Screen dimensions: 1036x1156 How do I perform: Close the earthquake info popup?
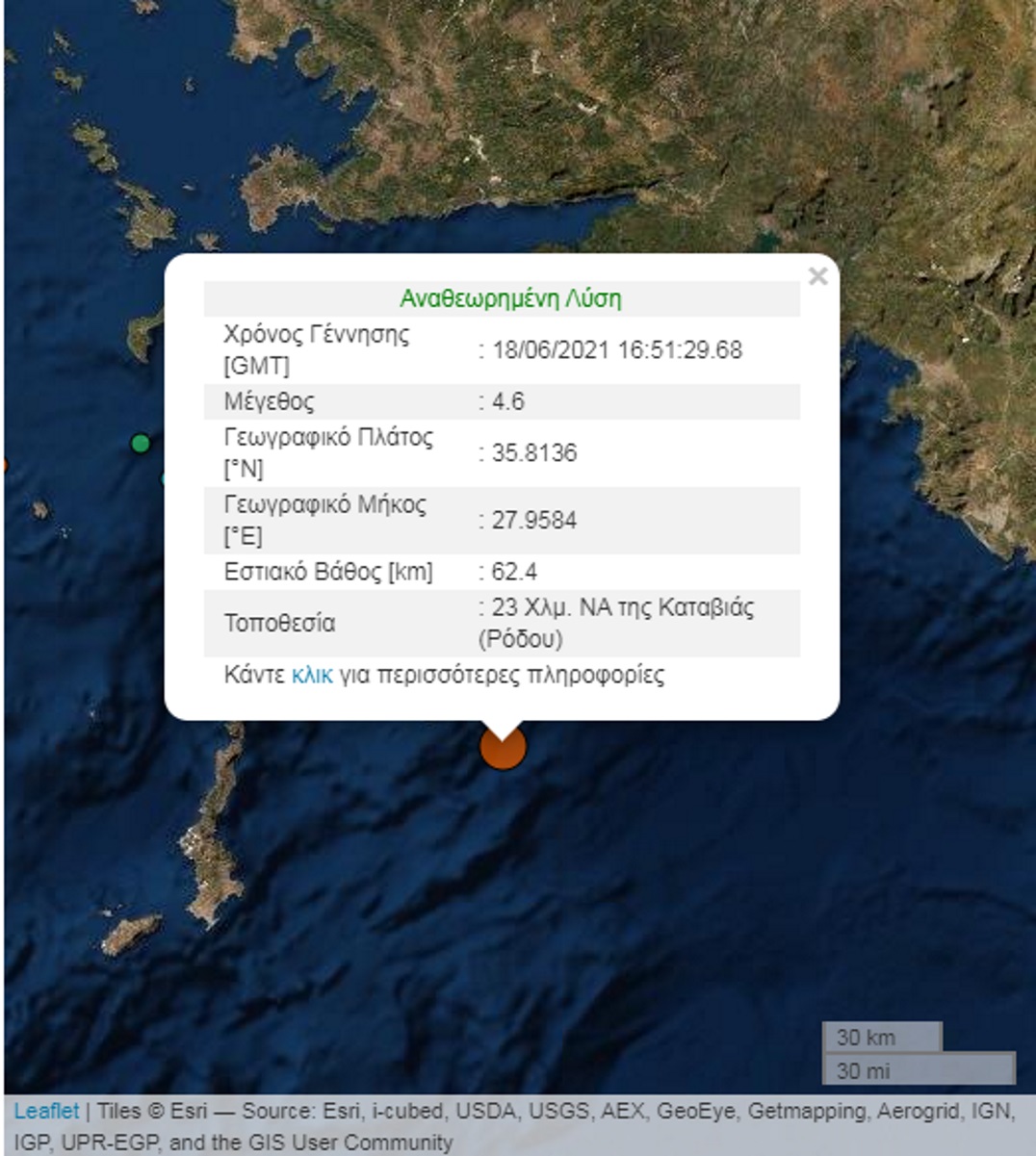point(817,277)
